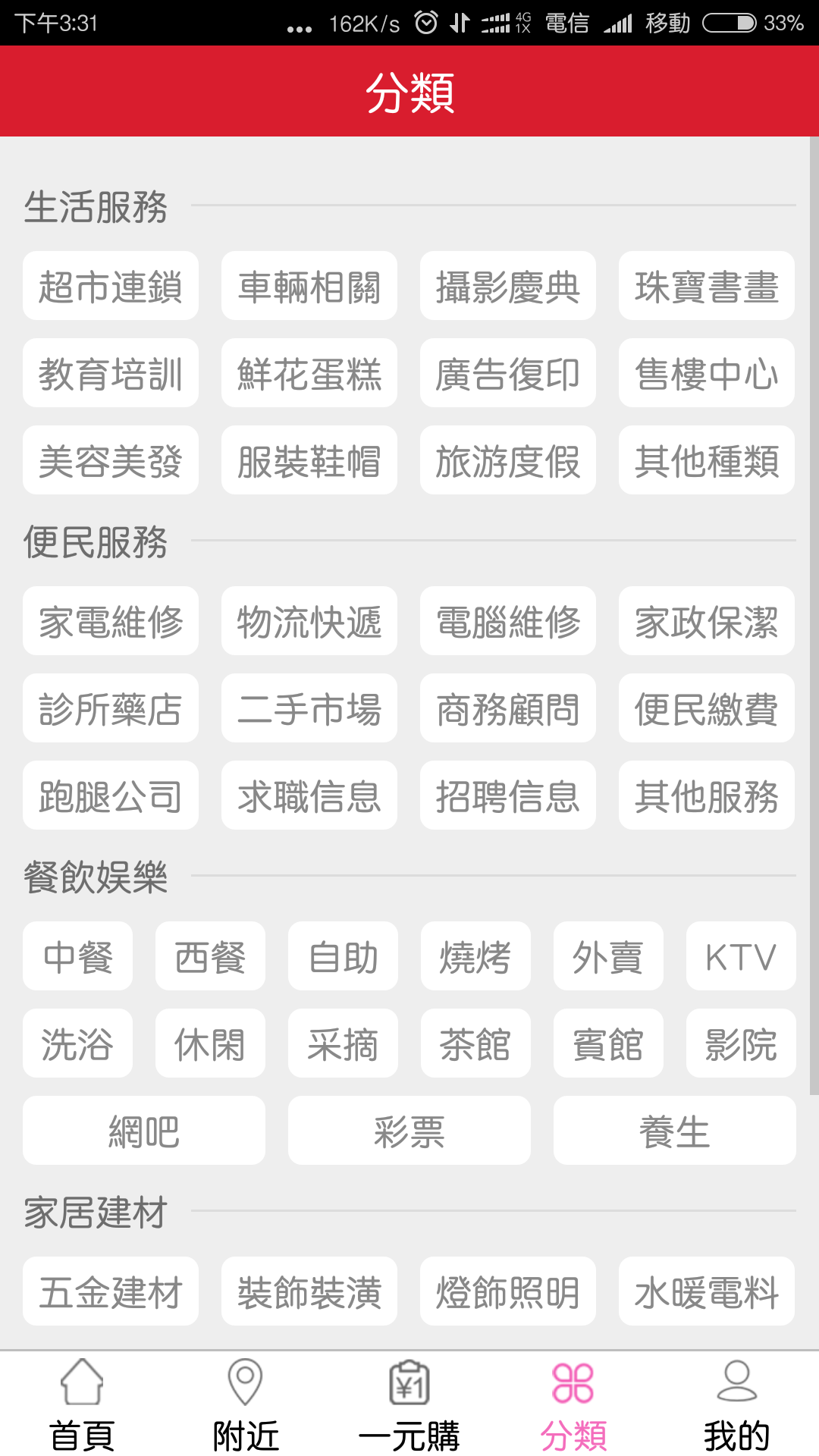819x1456 pixels.
Task: Open the 便民繳費 category
Action: (x=707, y=708)
